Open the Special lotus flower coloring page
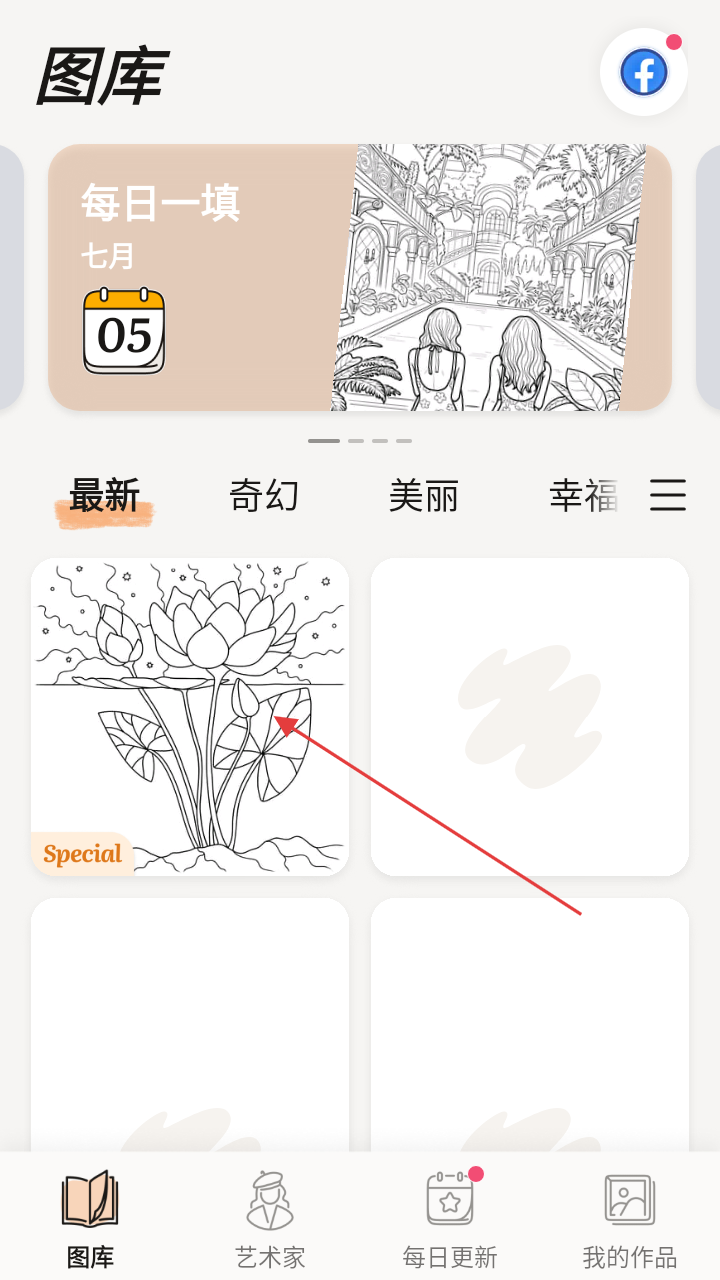The image size is (720, 1280). click(x=190, y=716)
